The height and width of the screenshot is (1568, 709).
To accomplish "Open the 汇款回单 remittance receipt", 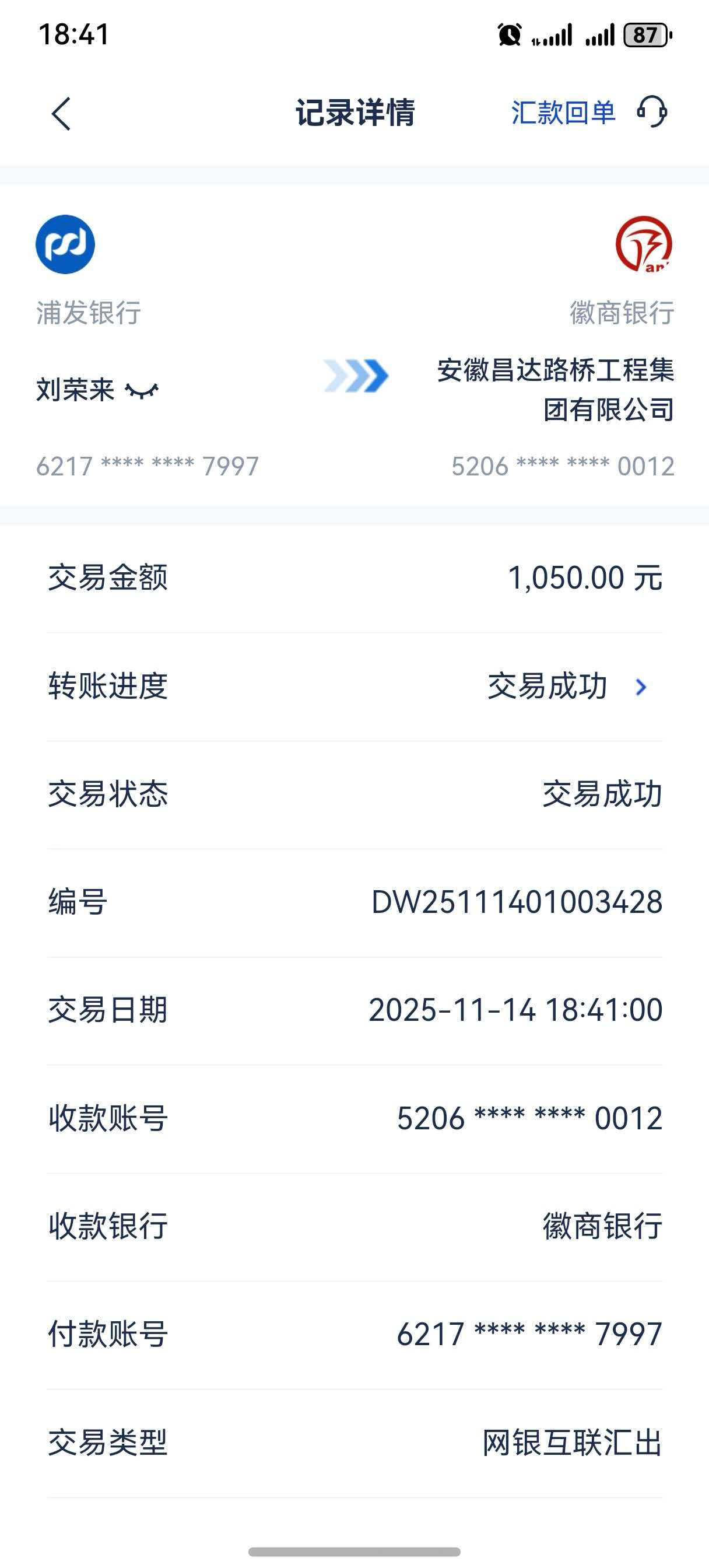I will click(x=563, y=113).
